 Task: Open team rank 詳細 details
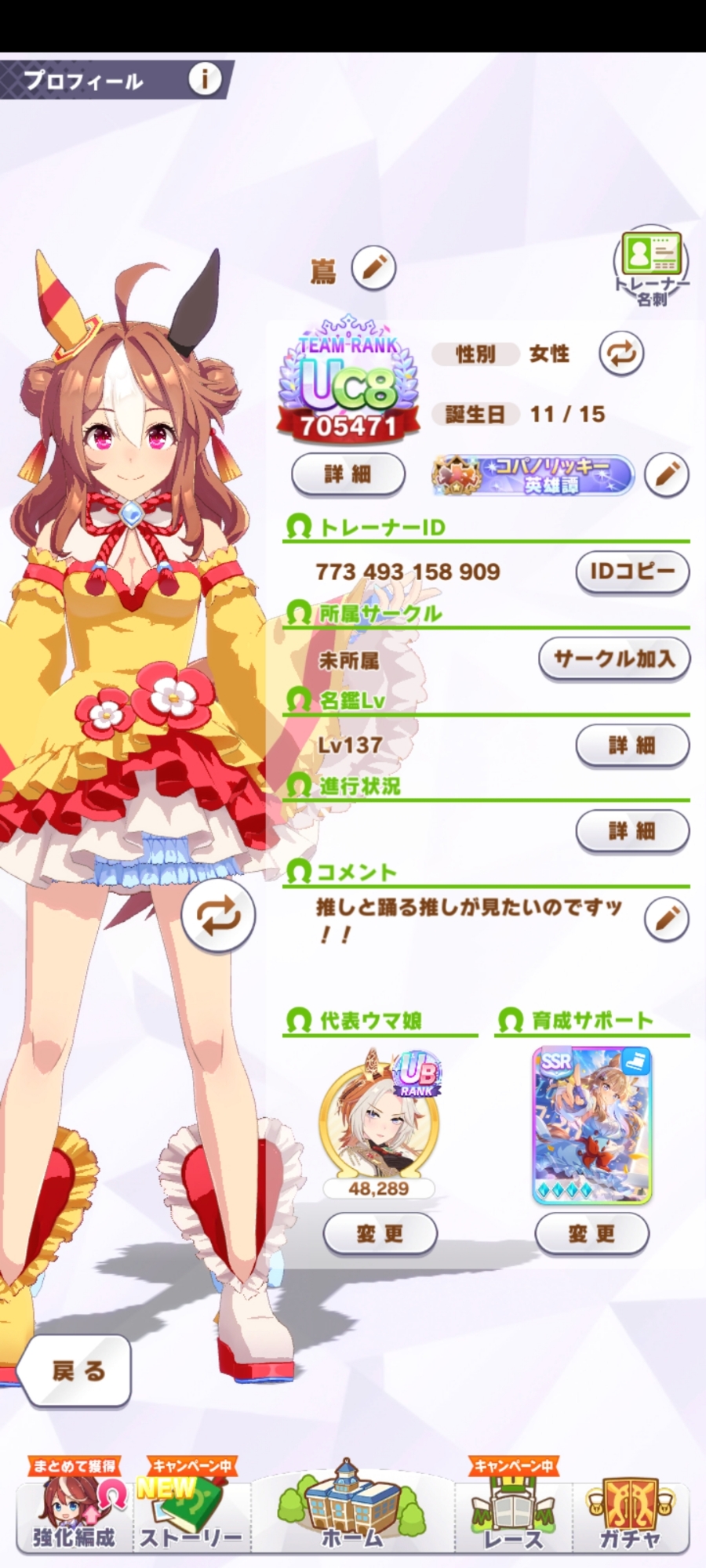[348, 474]
